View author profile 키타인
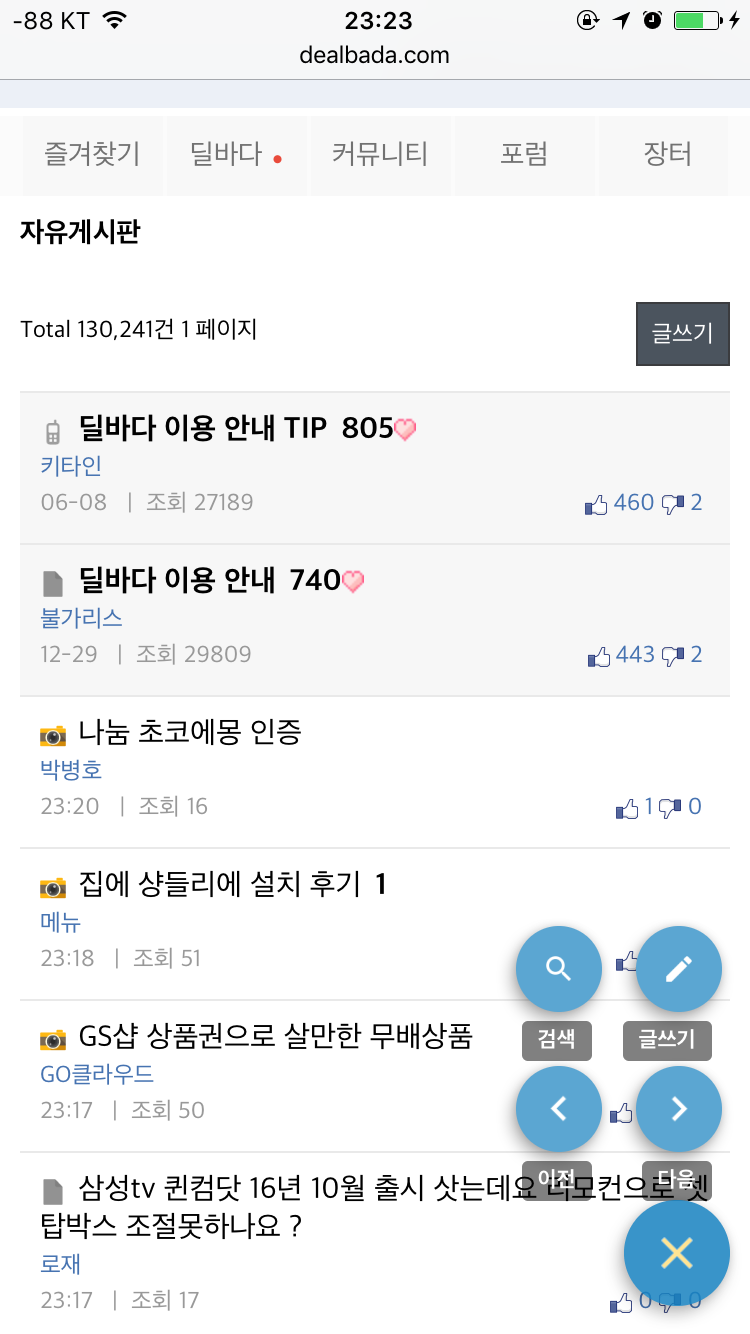Image resolution: width=750 pixels, height=1334 pixels. click(71, 466)
